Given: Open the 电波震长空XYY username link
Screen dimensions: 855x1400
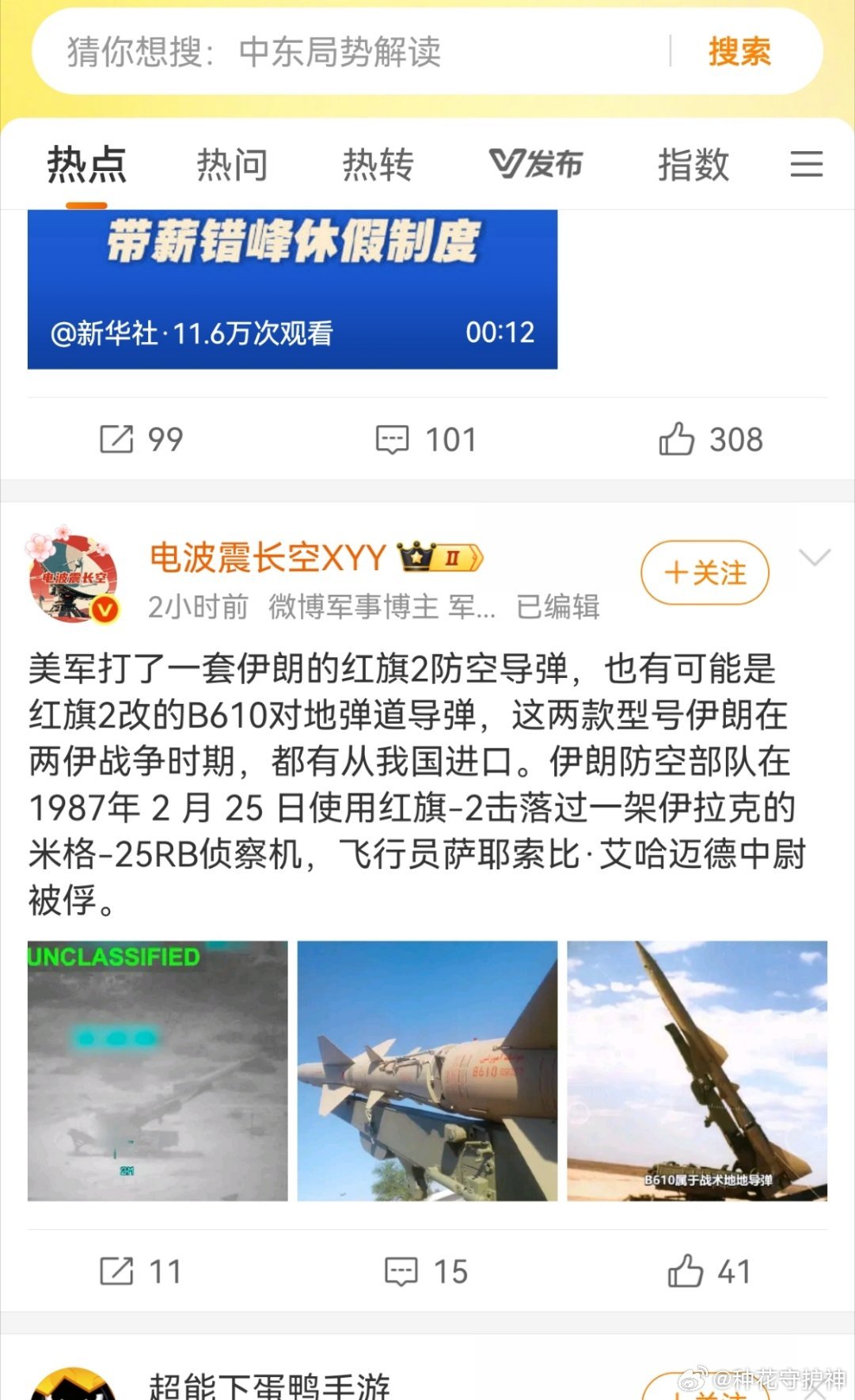Looking at the screenshot, I should [265, 557].
